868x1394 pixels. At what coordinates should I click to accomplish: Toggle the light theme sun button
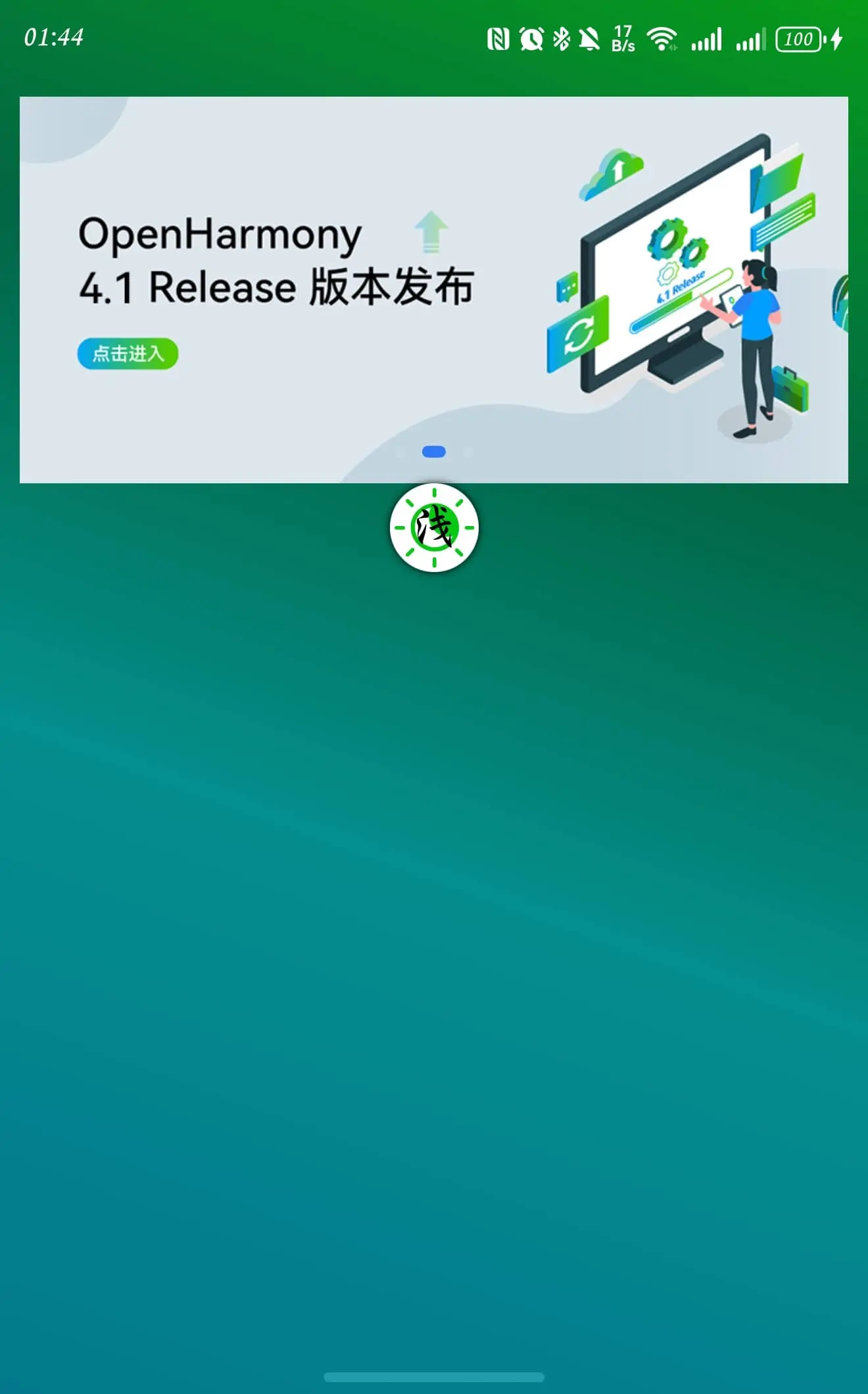pyautogui.click(x=434, y=527)
